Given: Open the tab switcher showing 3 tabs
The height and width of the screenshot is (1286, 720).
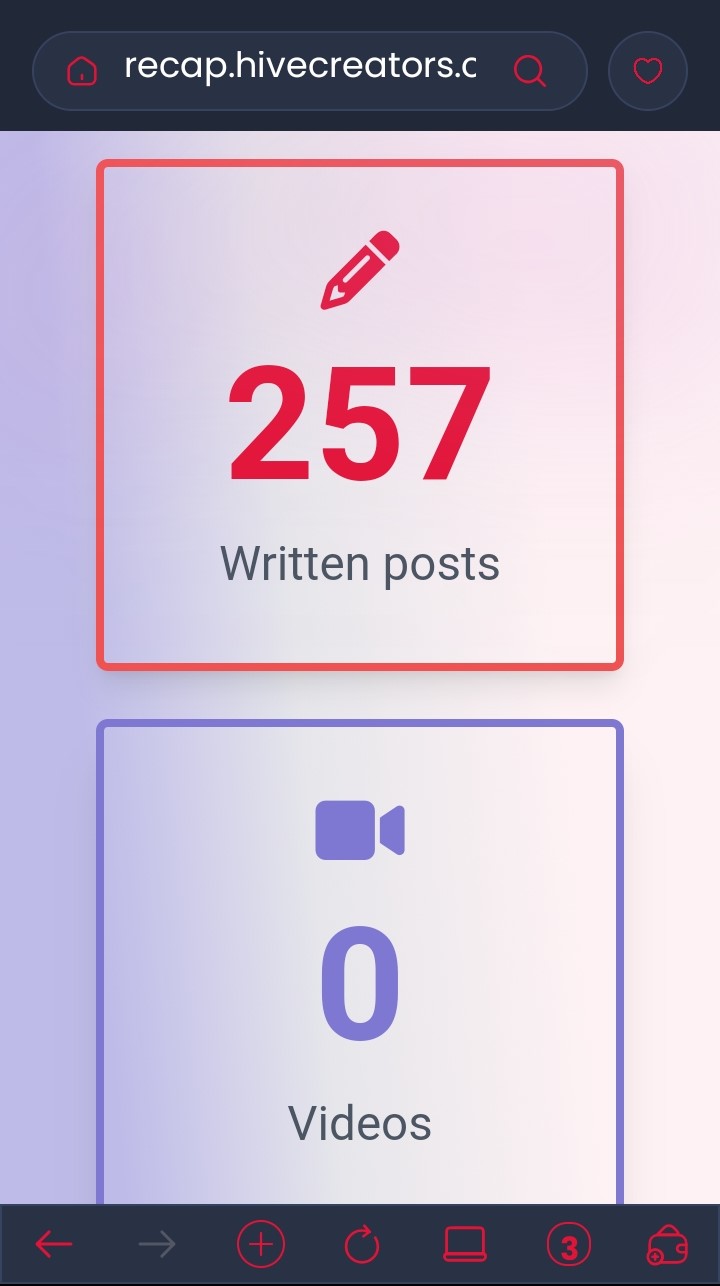Looking at the screenshot, I should 569,1246.
